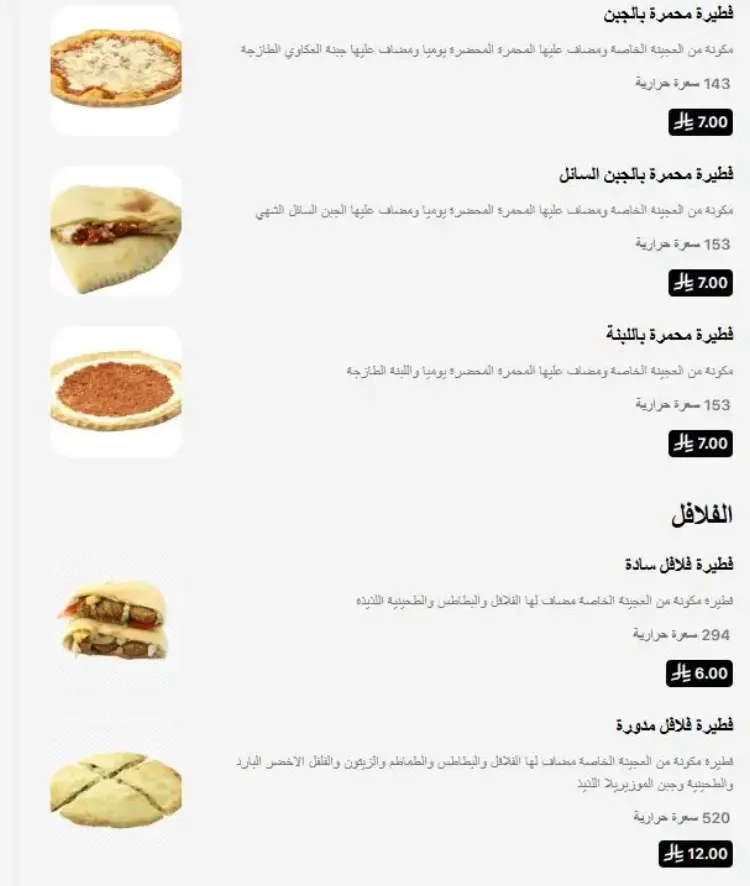The width and height of the screenshot is (750, 886).
Task: Choose the فطيرة فلافل سادة item
Action: tap(678, 564)
